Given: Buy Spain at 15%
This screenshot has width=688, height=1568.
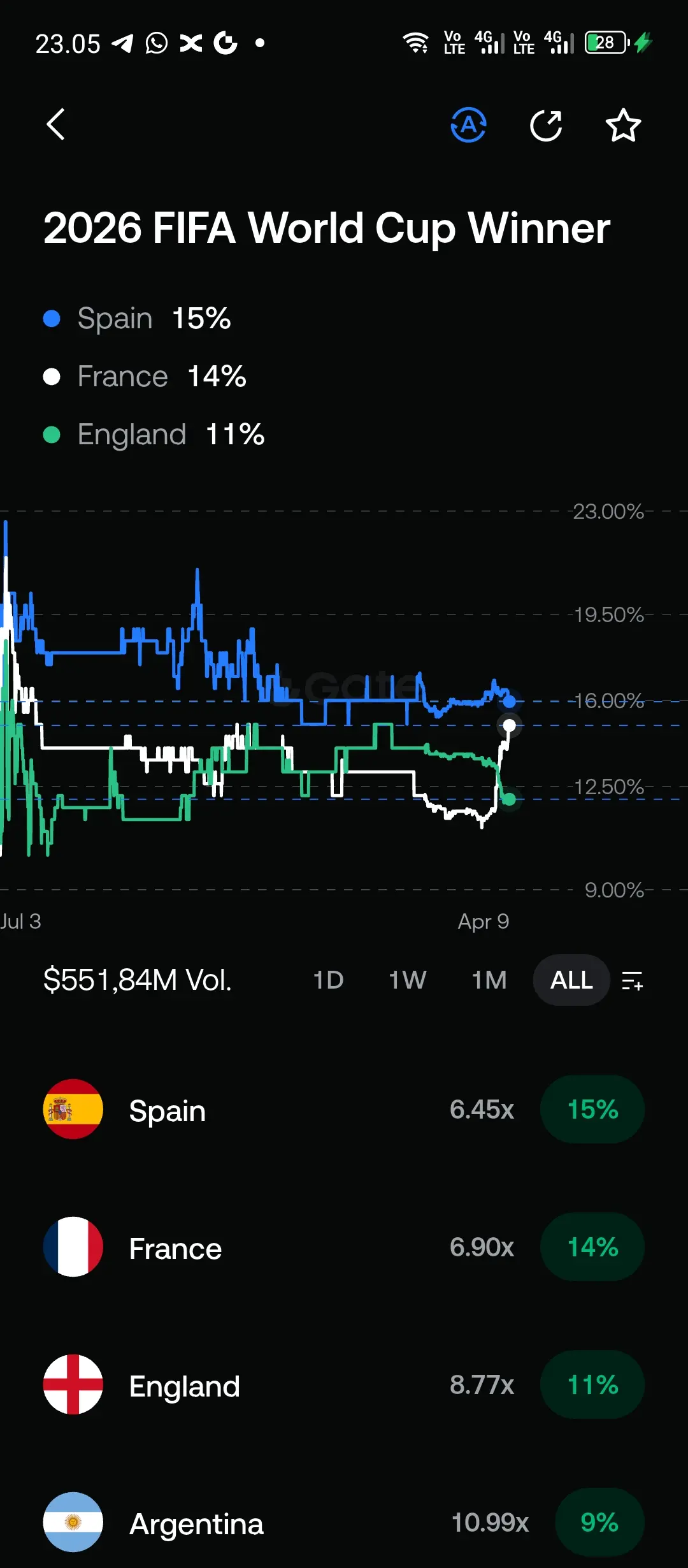Looking at the screenshot, I should (592, 1109).
